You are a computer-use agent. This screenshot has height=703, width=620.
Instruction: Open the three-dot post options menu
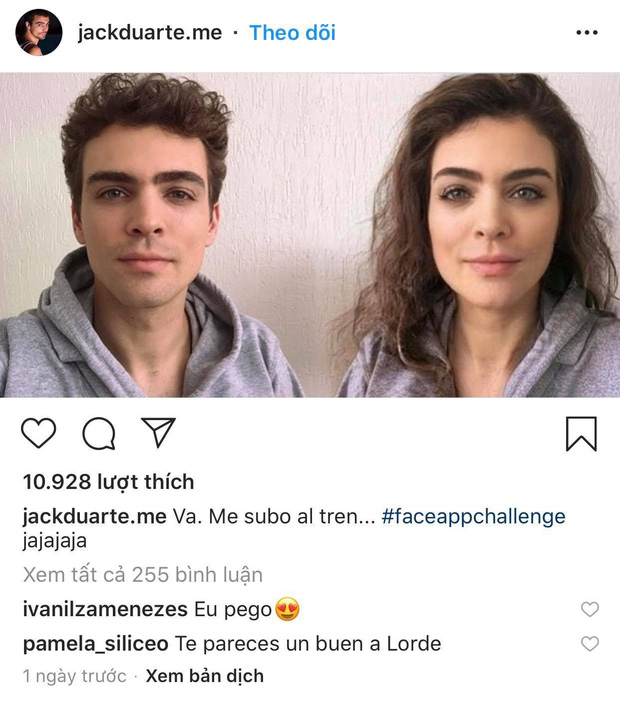(586, 33)
